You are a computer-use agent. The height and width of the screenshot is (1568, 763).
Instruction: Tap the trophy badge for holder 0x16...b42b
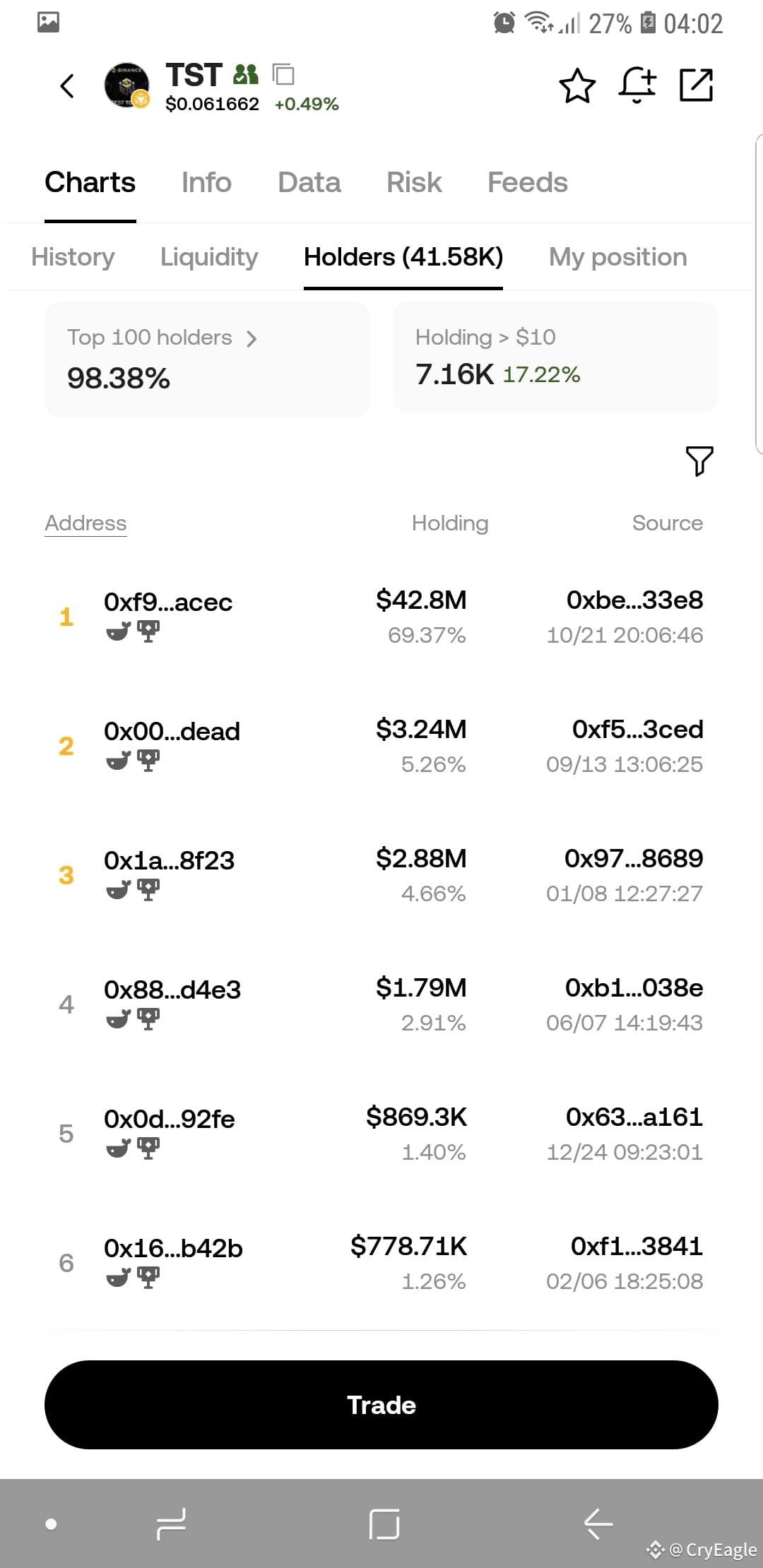148,1277
